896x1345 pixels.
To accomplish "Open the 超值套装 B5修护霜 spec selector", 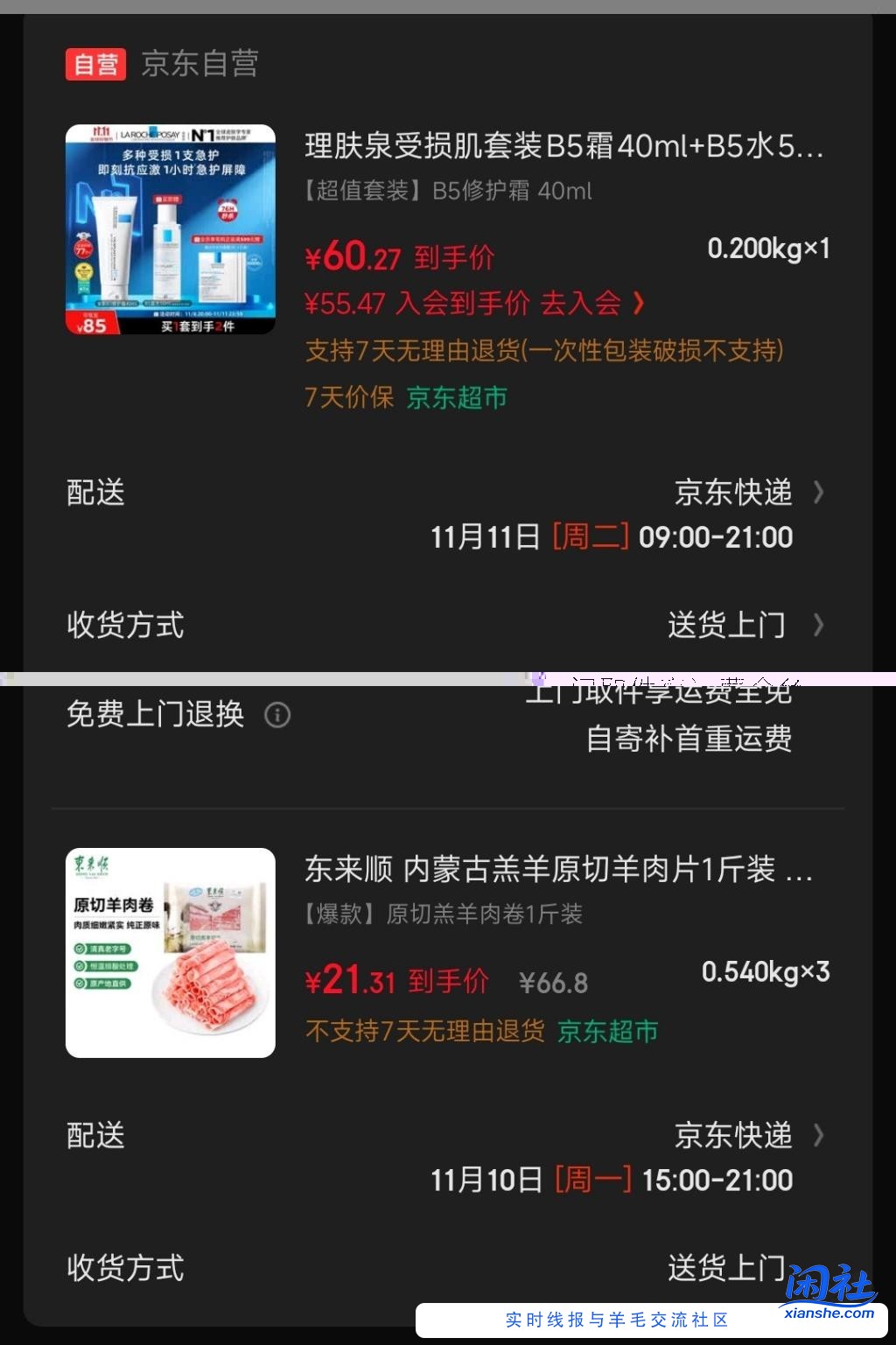I will coord(448,191).
